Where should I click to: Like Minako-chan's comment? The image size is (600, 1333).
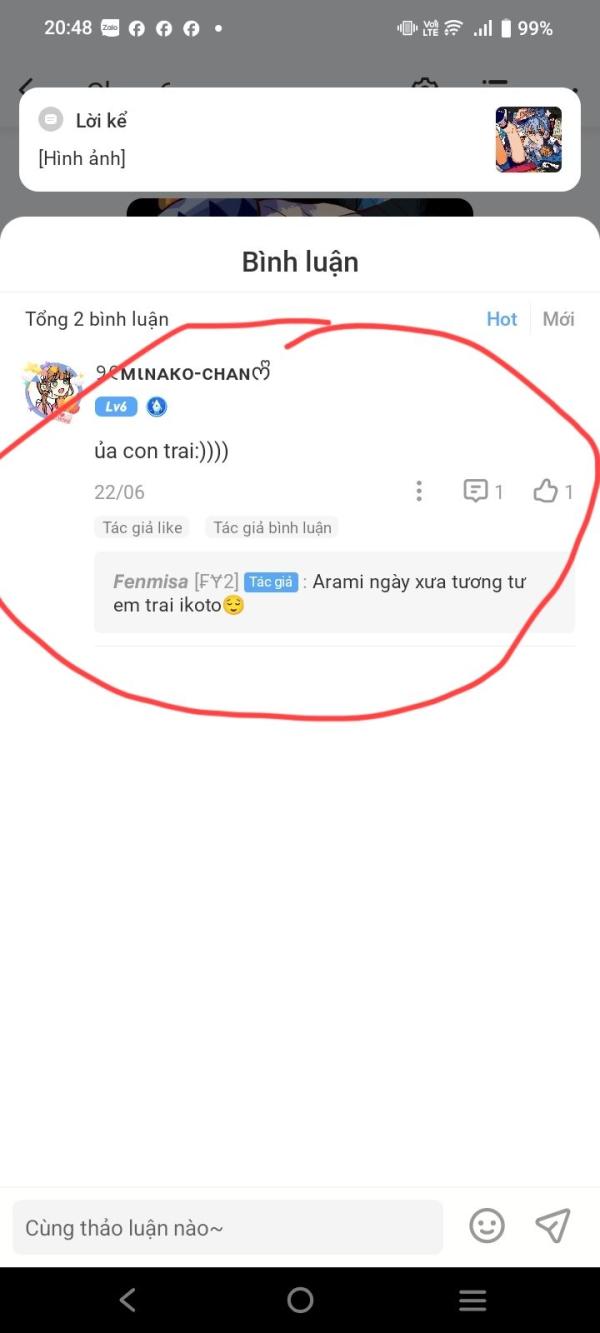[553, 491]
